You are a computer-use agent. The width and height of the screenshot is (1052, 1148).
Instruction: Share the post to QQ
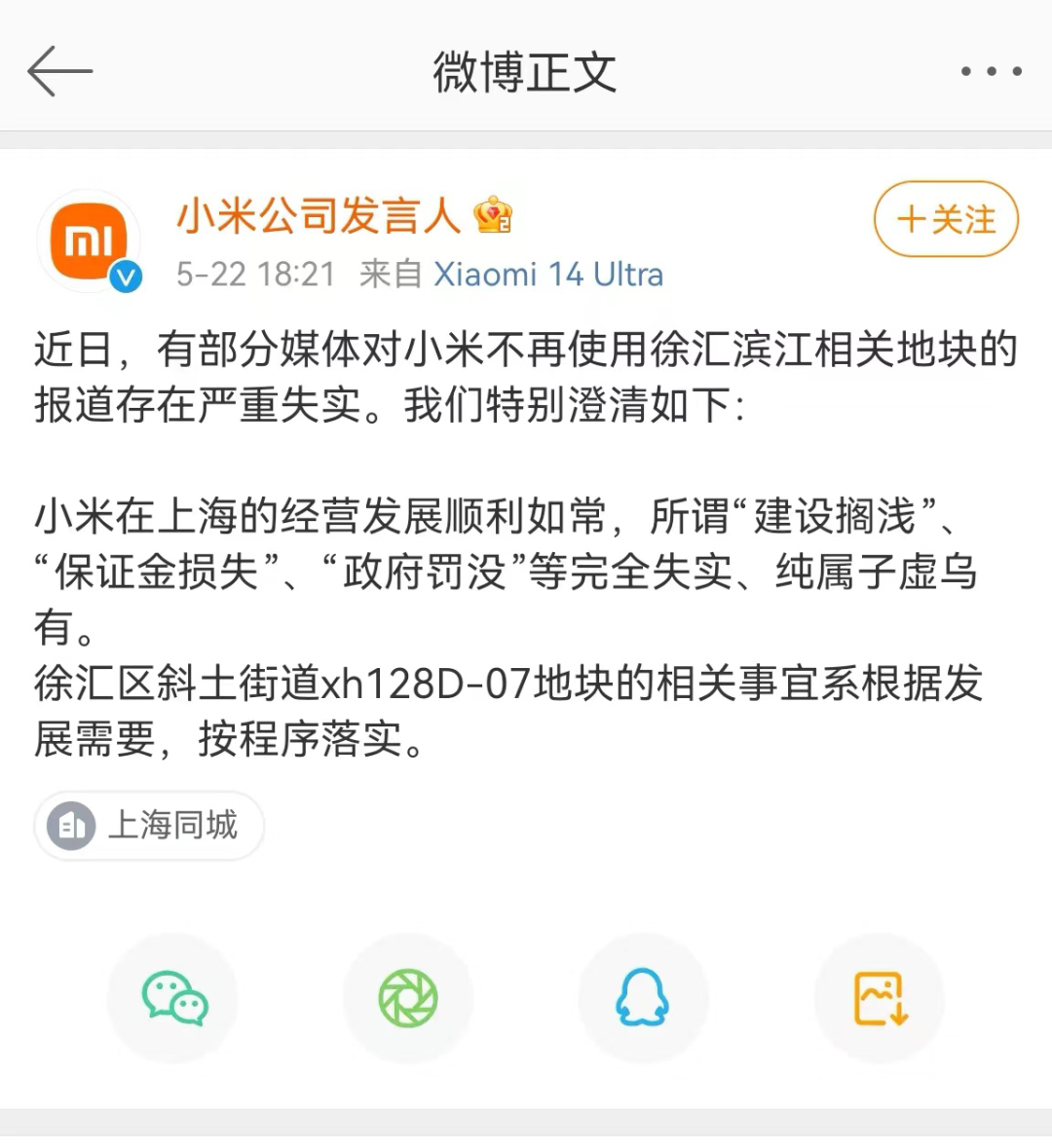643,999
